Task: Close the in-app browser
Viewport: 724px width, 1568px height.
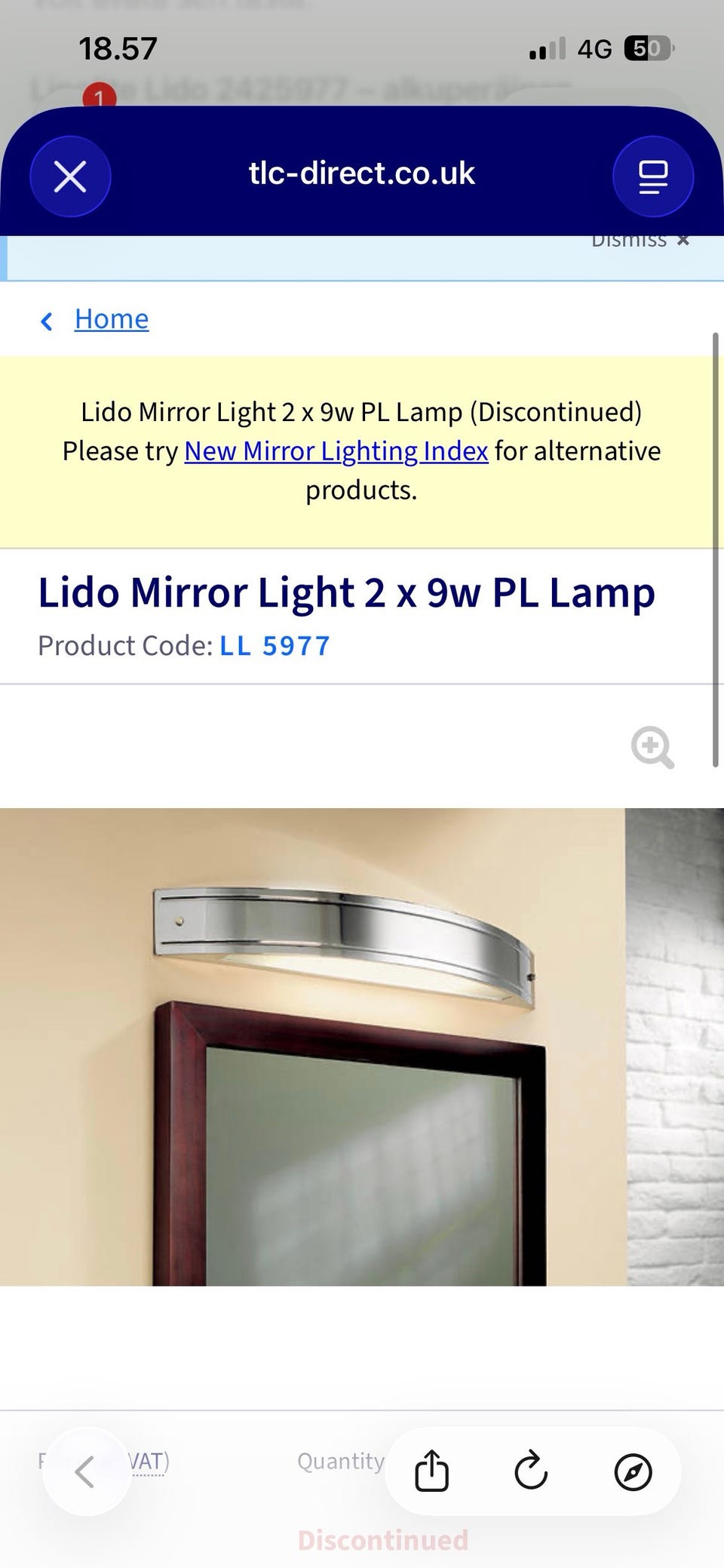Action: coord(70,177)
